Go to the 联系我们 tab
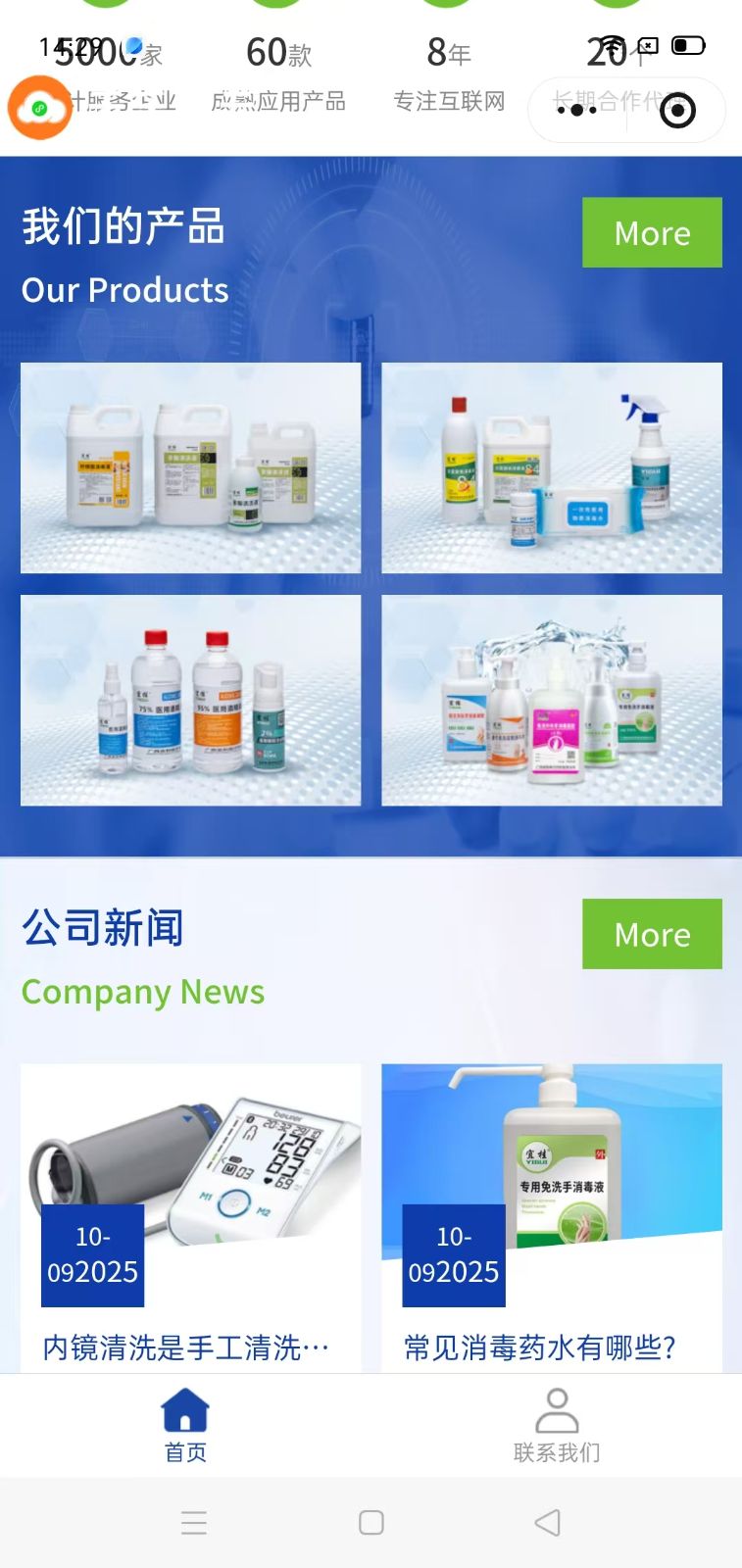Screen dimensions: 742x1568 (557, 1426)
